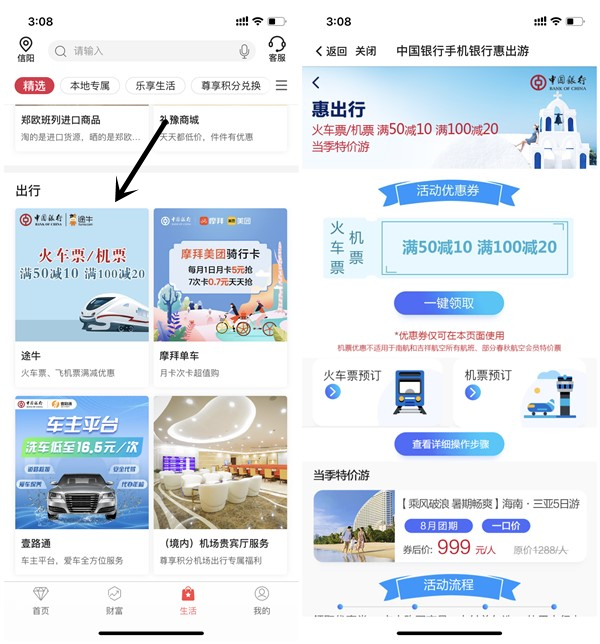Open the 尊享积分兑换 tab
Screen dimensions: 600x644
click(229, 86)
